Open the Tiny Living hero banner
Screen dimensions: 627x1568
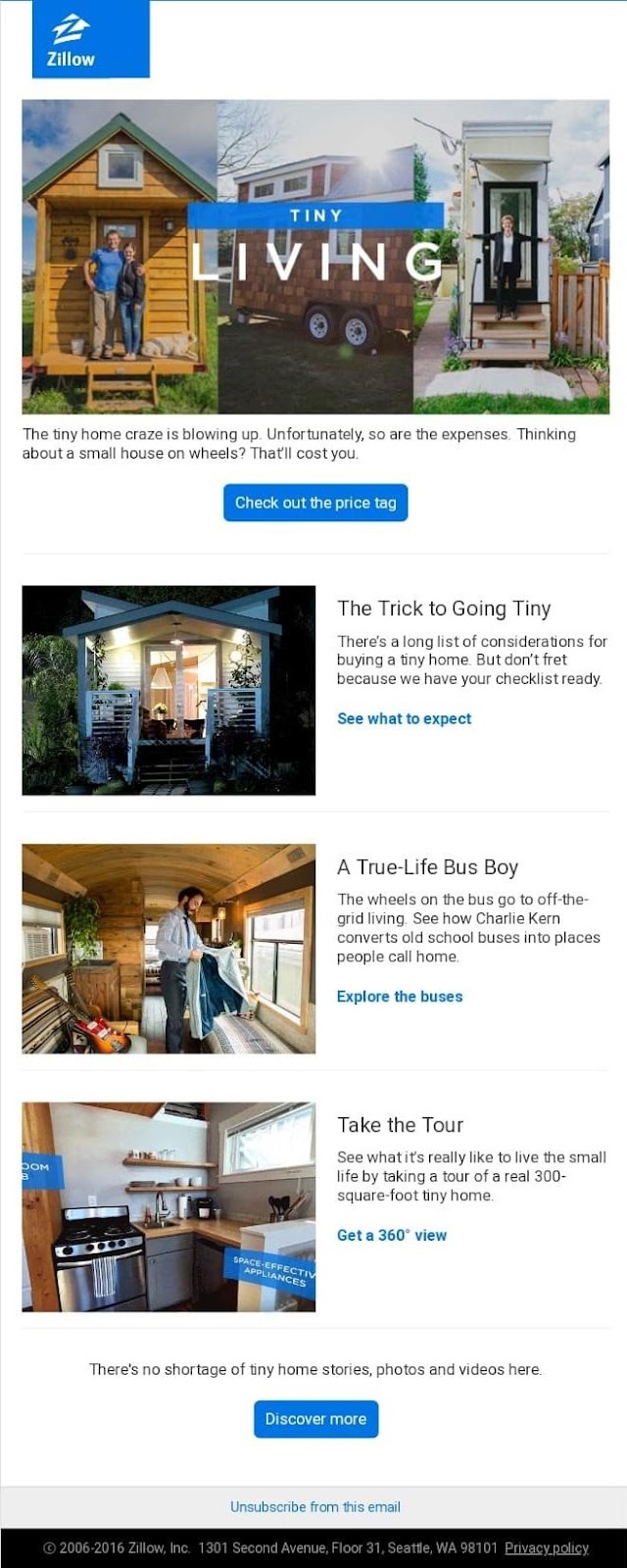[315, 257]
